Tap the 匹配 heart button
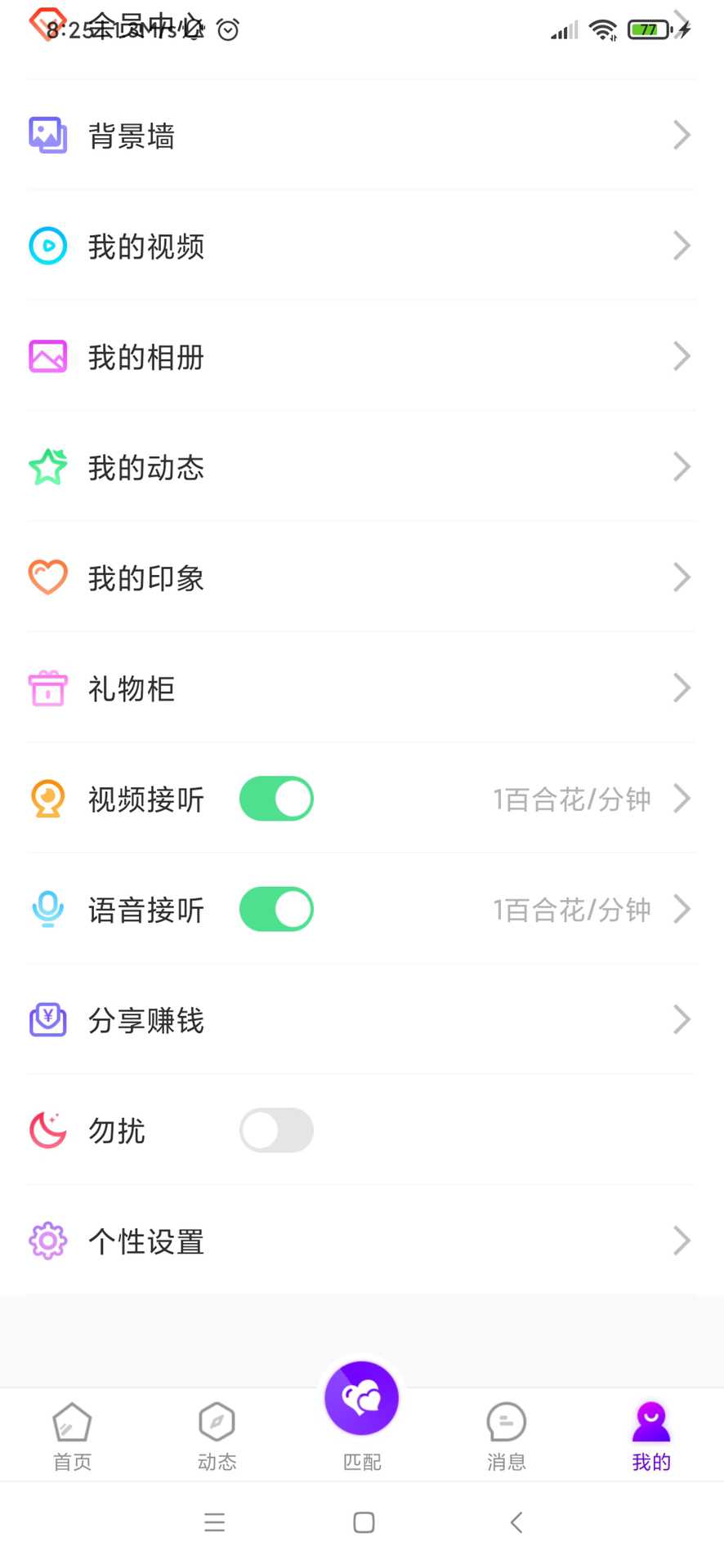Screen dimensions: 724x1568 [361, 1400]
